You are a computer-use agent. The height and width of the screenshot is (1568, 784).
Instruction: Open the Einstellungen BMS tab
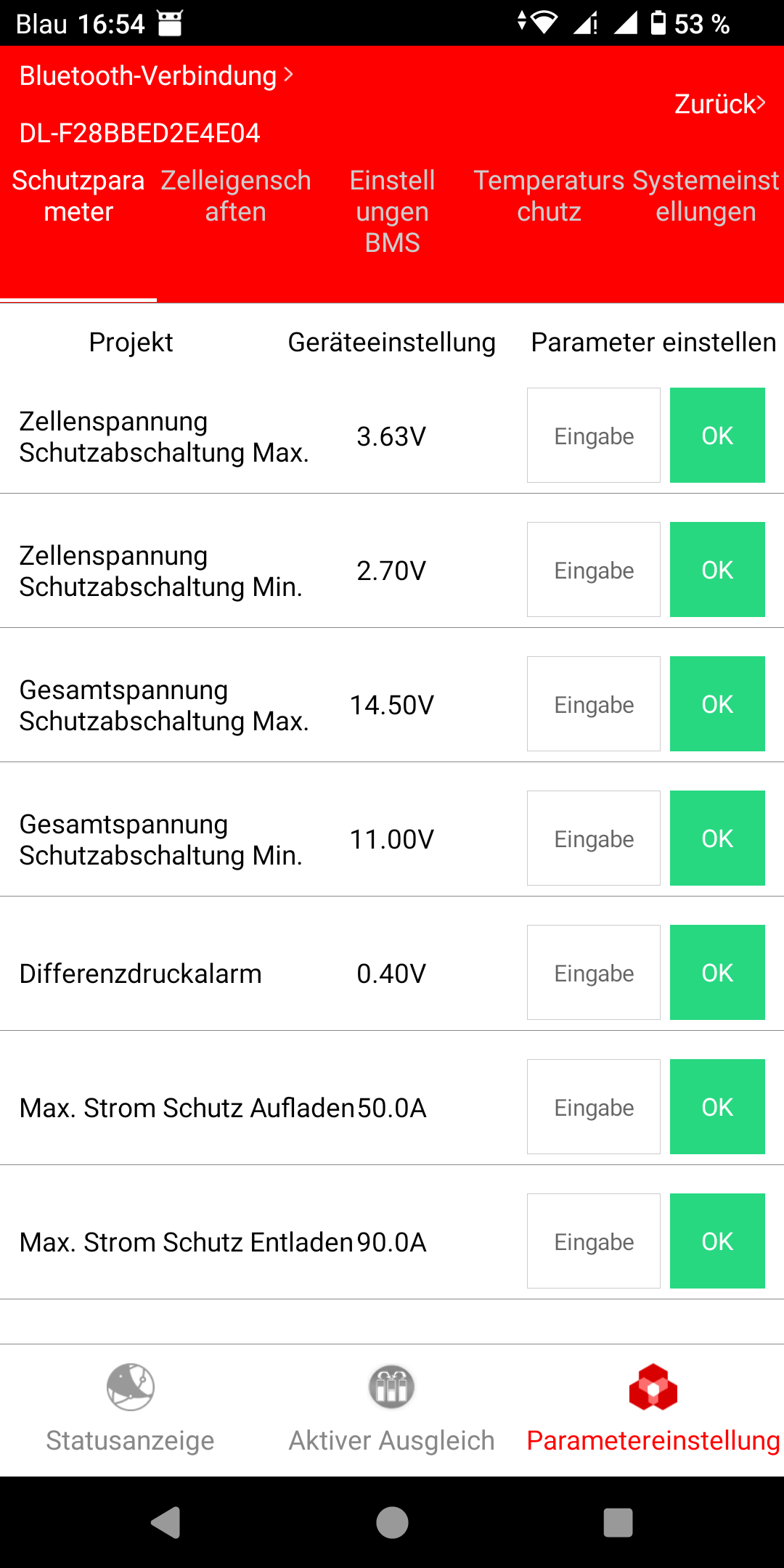tap(392, 211)
